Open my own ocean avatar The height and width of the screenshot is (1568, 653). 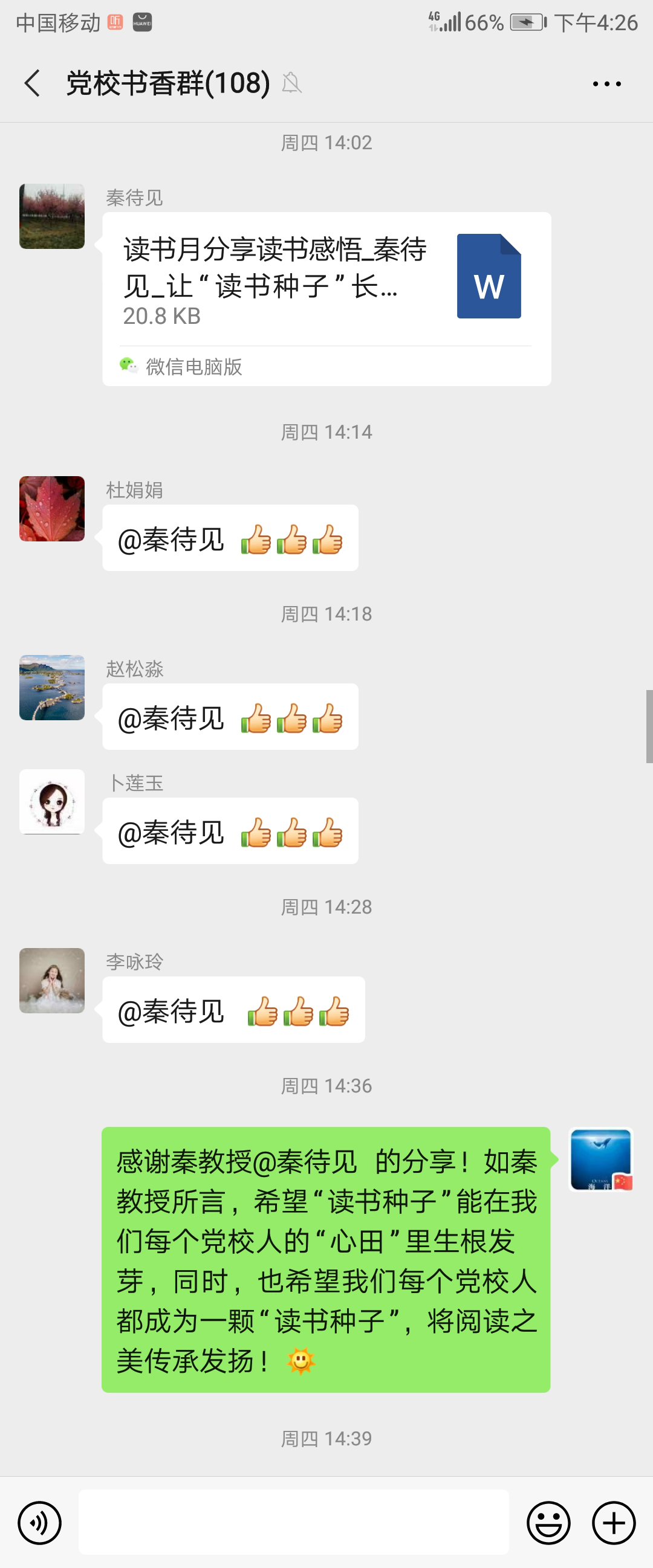(x=601, y=1159)
